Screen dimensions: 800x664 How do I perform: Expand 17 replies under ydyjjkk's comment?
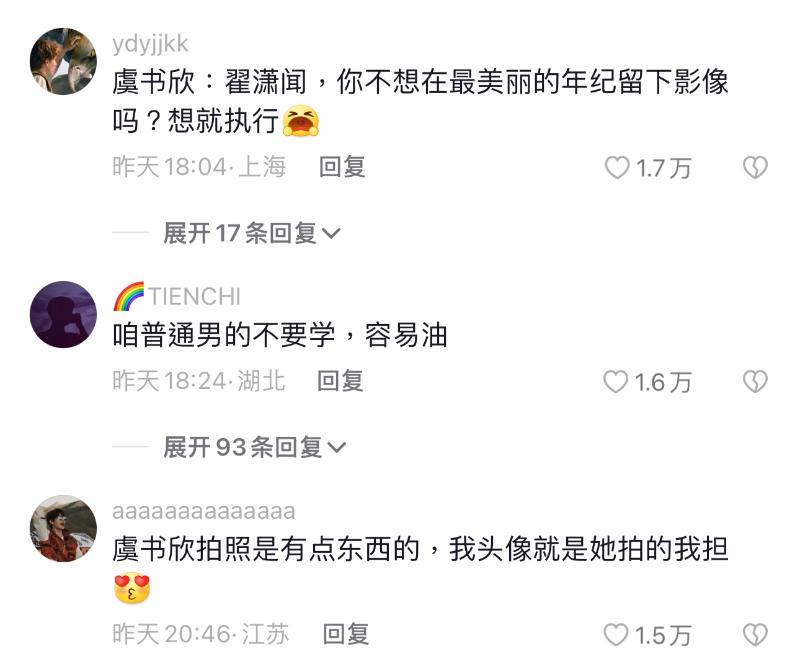click(252, 233)
